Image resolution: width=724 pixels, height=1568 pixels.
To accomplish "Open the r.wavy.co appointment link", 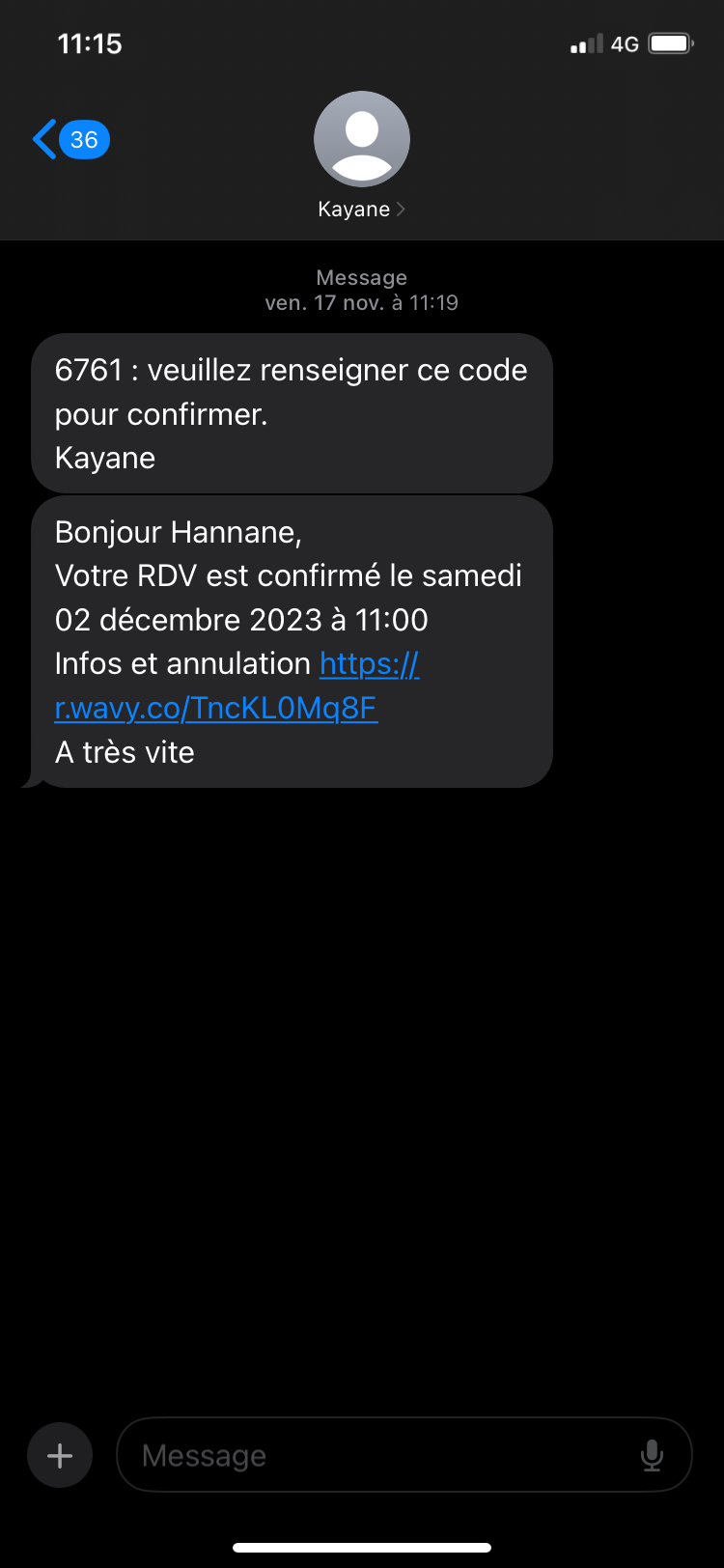I will click(x=215, y=708).
